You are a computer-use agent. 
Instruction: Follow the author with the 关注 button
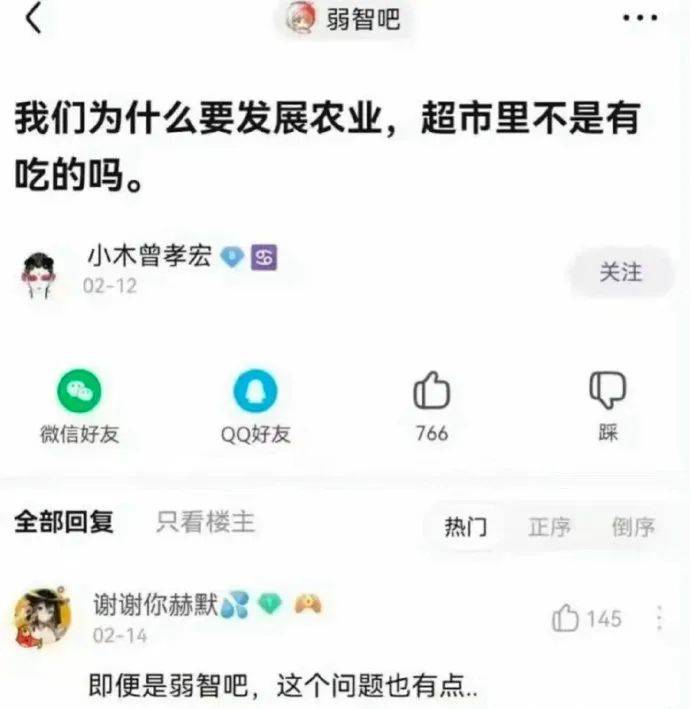tap(620, 272)
